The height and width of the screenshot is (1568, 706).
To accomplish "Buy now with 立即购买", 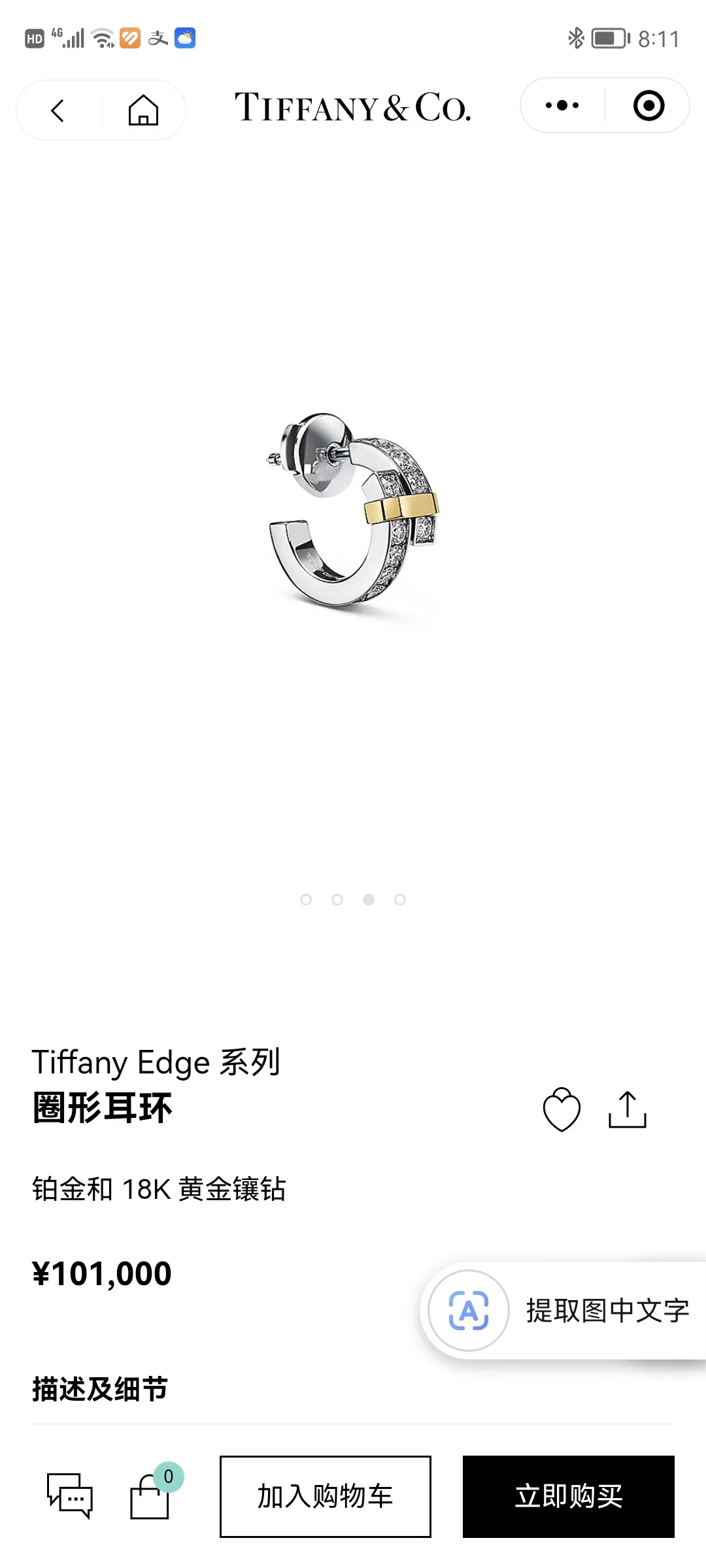I will click(568, 1496).
